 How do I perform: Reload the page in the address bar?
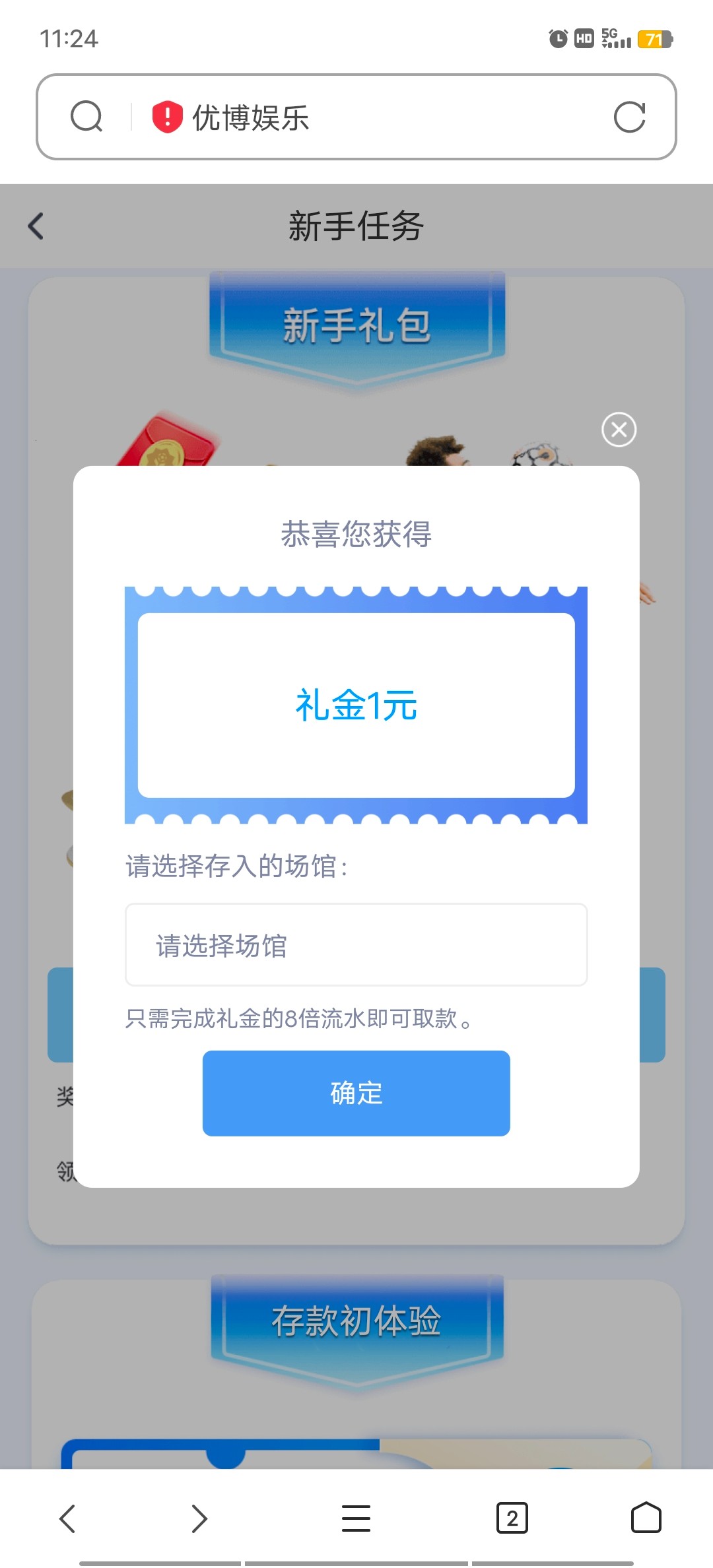[x=628, y=117]
